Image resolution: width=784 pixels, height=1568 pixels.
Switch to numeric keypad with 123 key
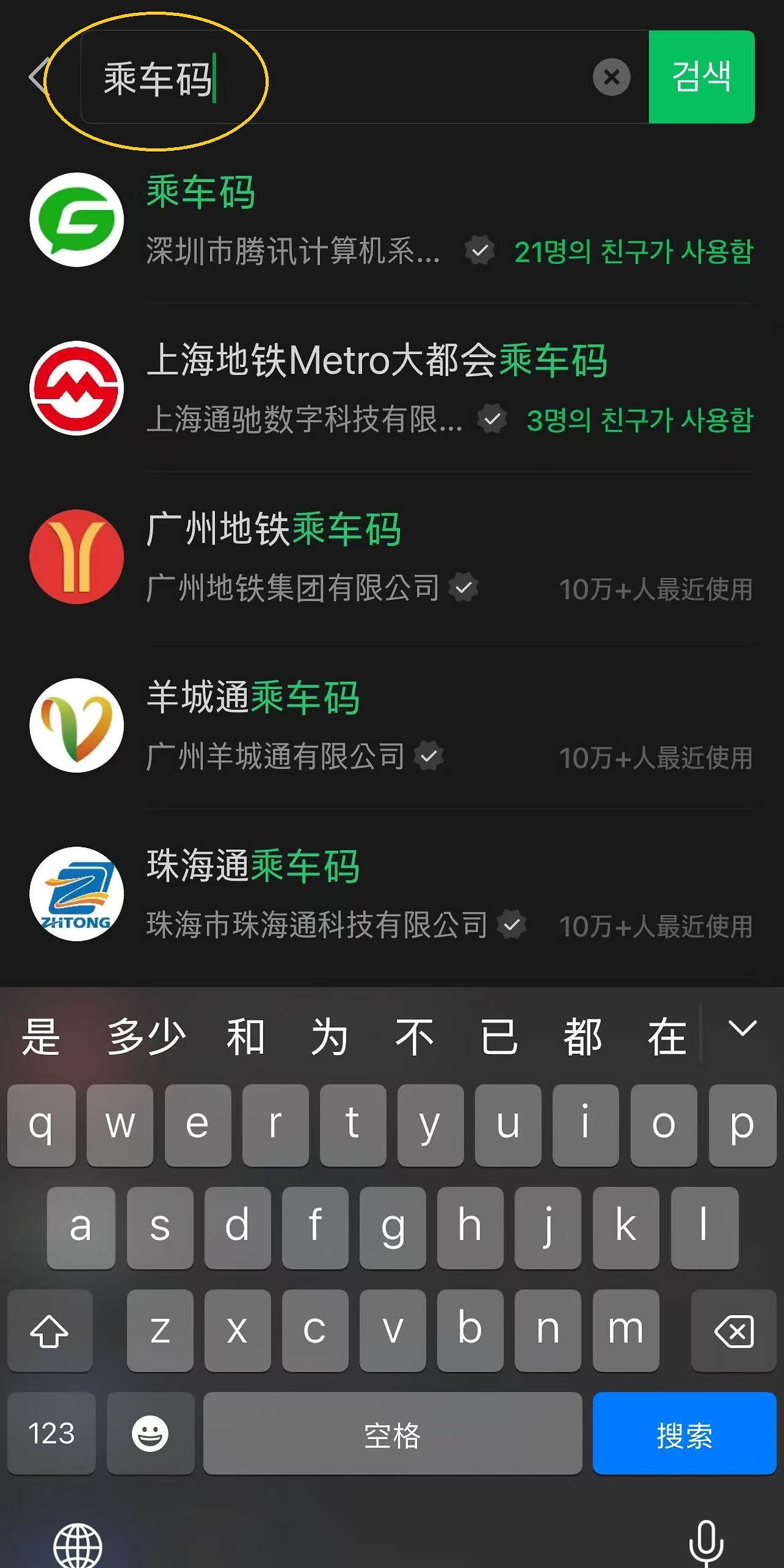[52, 1434]
